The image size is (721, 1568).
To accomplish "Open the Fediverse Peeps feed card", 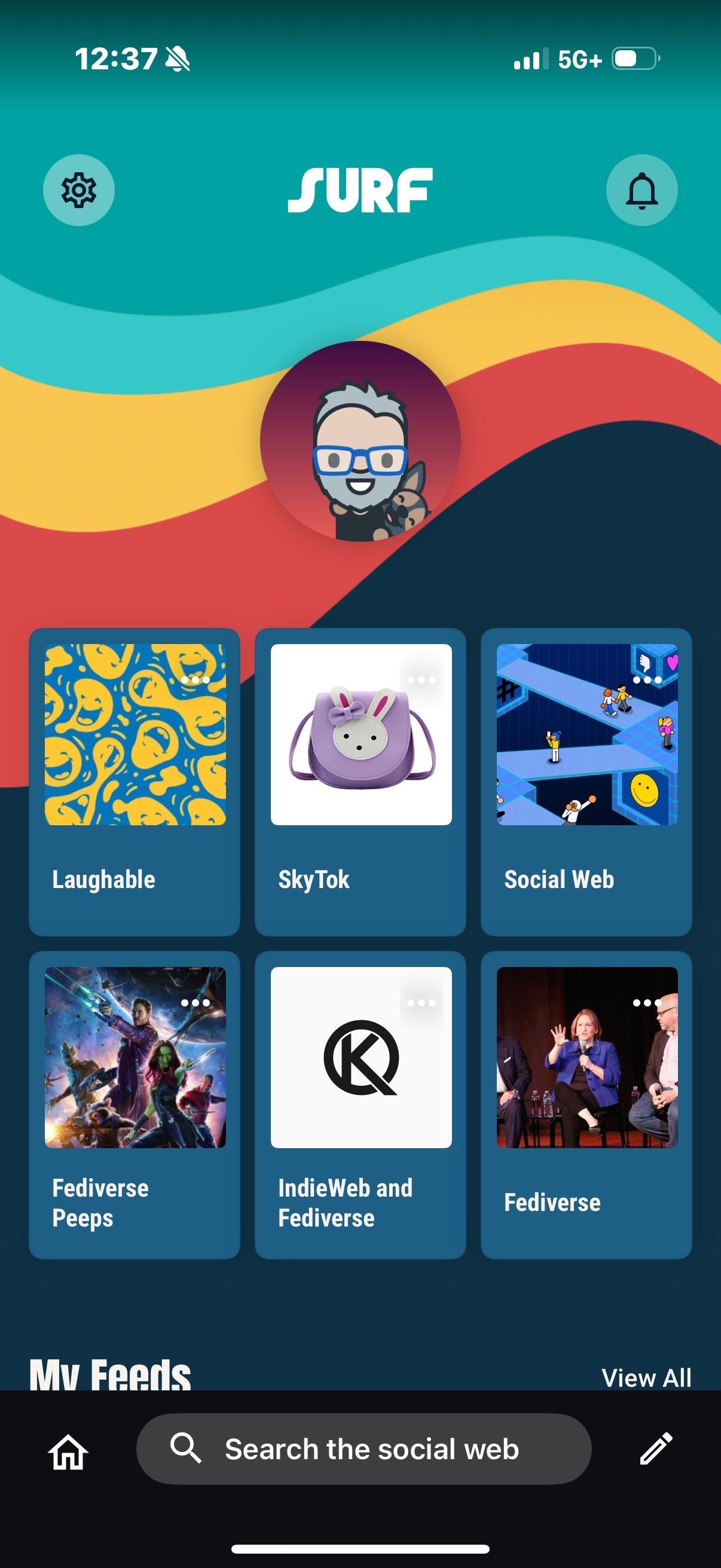I will pos(135,1105).
